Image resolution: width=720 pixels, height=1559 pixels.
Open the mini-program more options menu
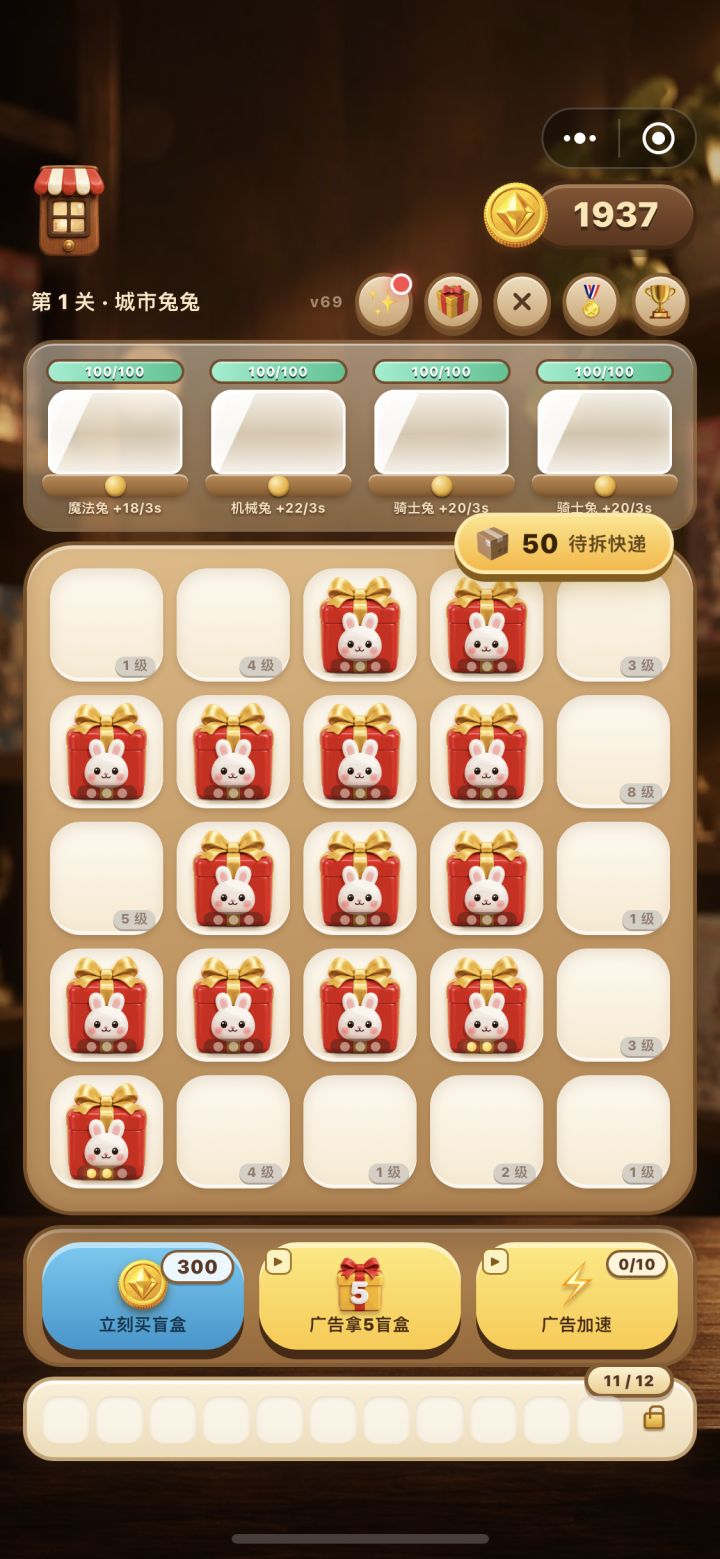[580, 138]
